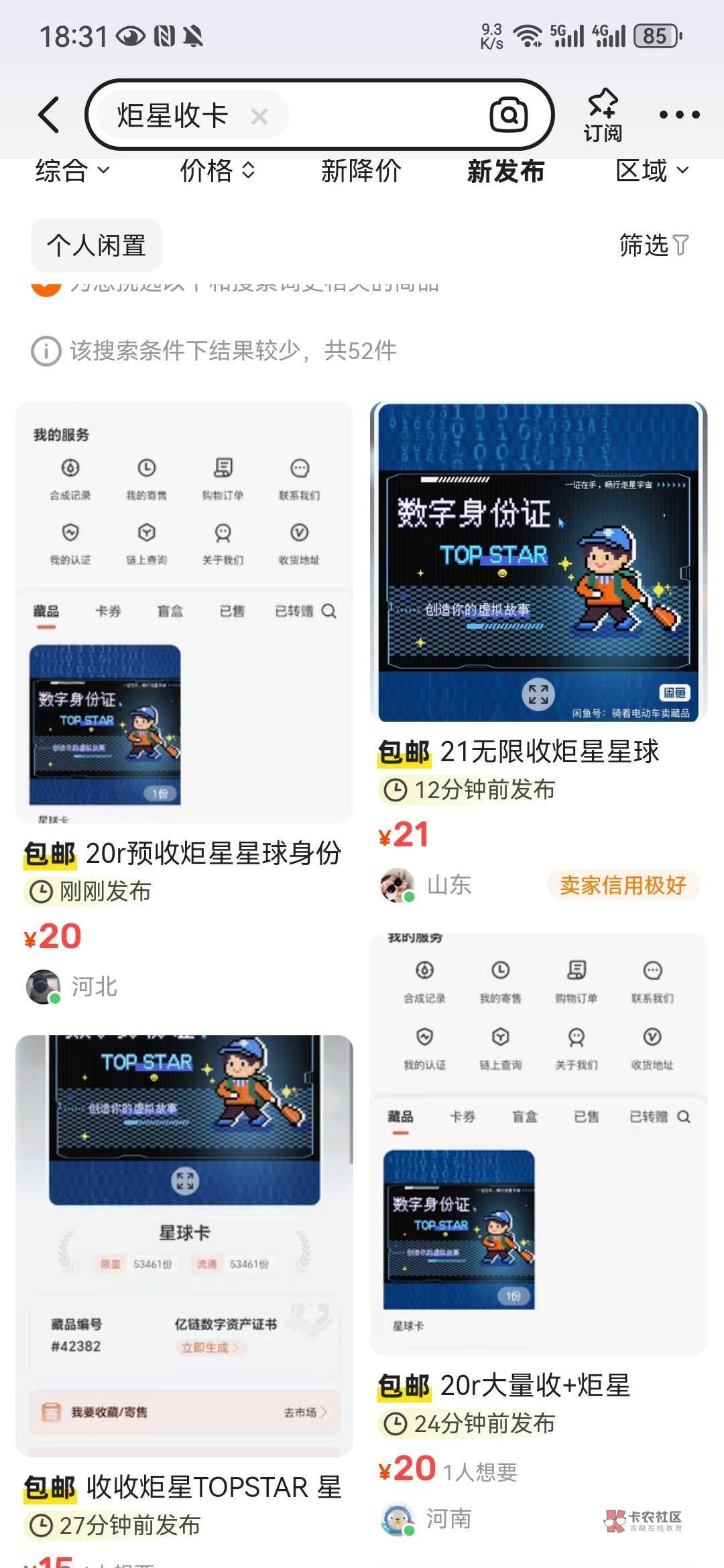Viewport: 724px width, 1568px height.
Task: Open camera image search
Action: tap(509, 115)
